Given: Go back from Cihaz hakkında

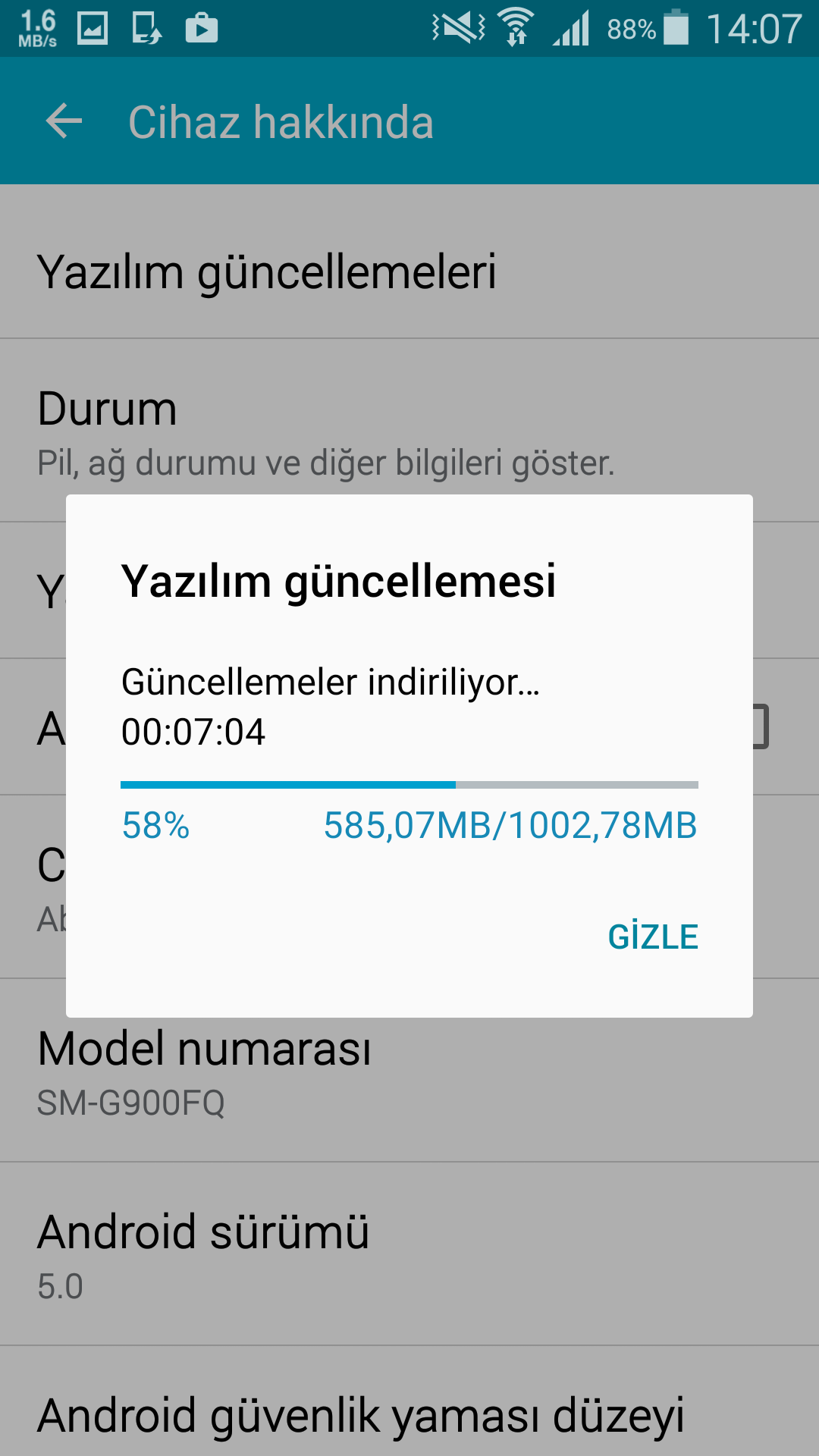Looking at the screenshot, I should coord(64,121).
